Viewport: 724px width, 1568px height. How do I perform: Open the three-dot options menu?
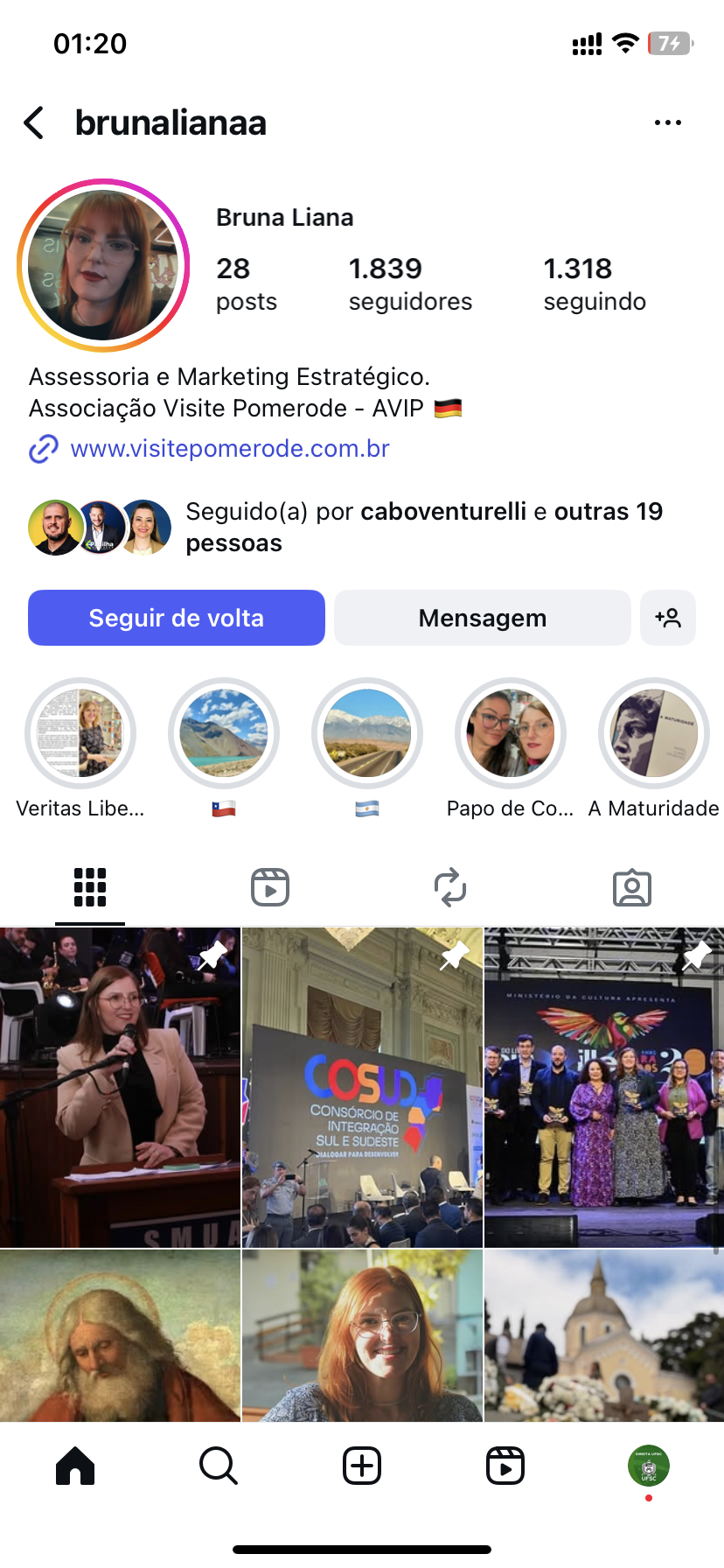[x=668, y=123]
